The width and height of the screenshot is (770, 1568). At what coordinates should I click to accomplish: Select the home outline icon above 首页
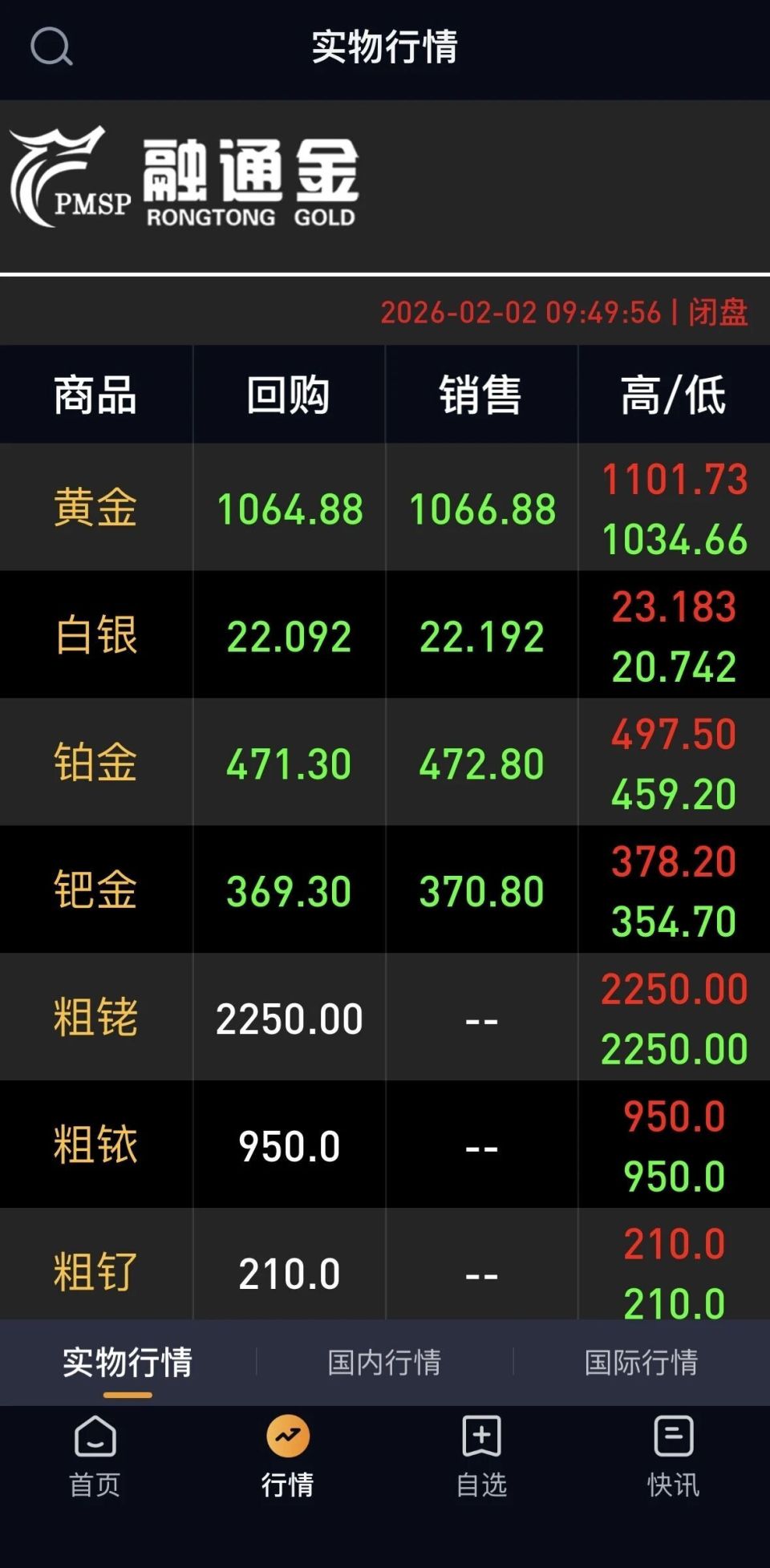pyautogui.click(x=95, y=1438)
